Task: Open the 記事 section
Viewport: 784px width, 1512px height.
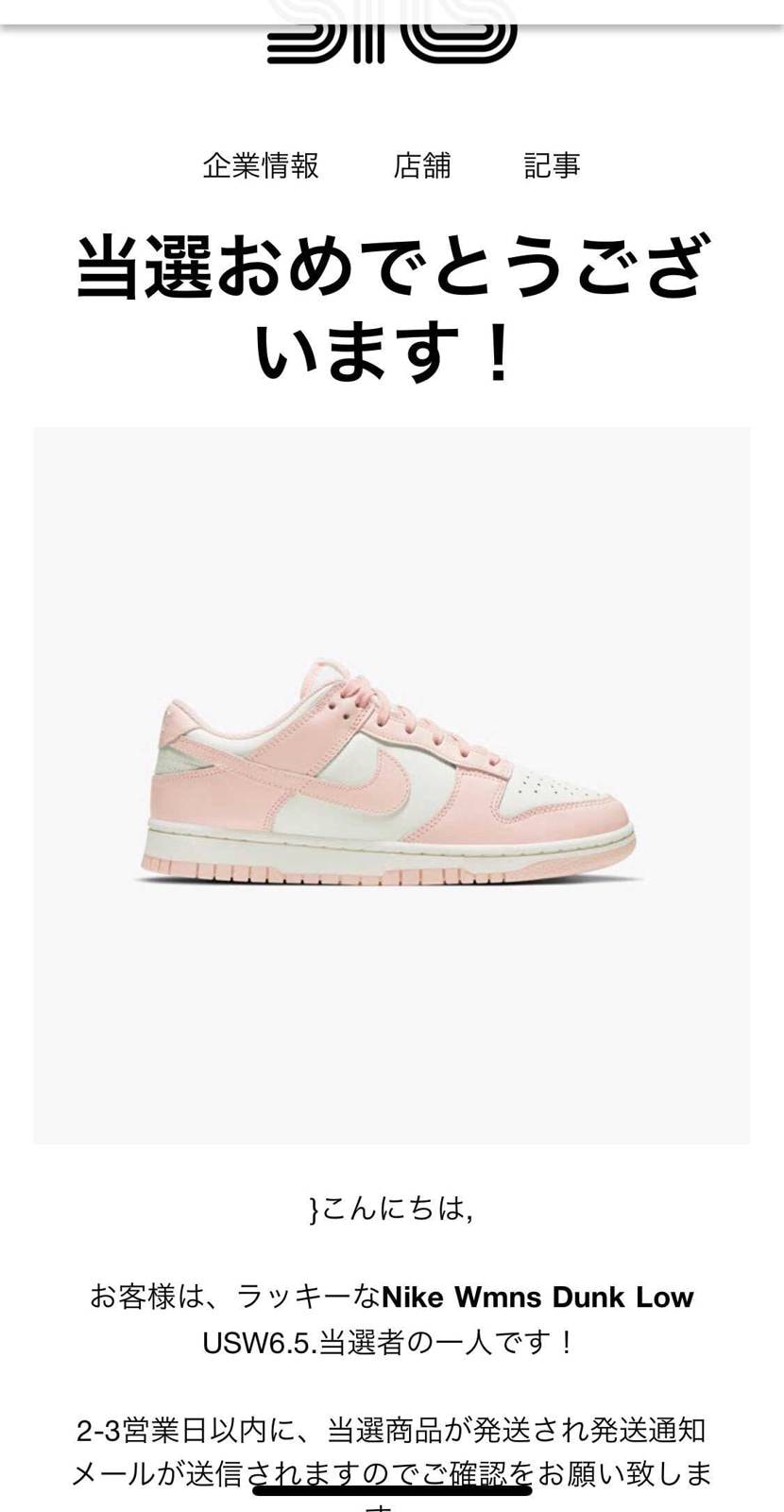Action: point(552,166)
